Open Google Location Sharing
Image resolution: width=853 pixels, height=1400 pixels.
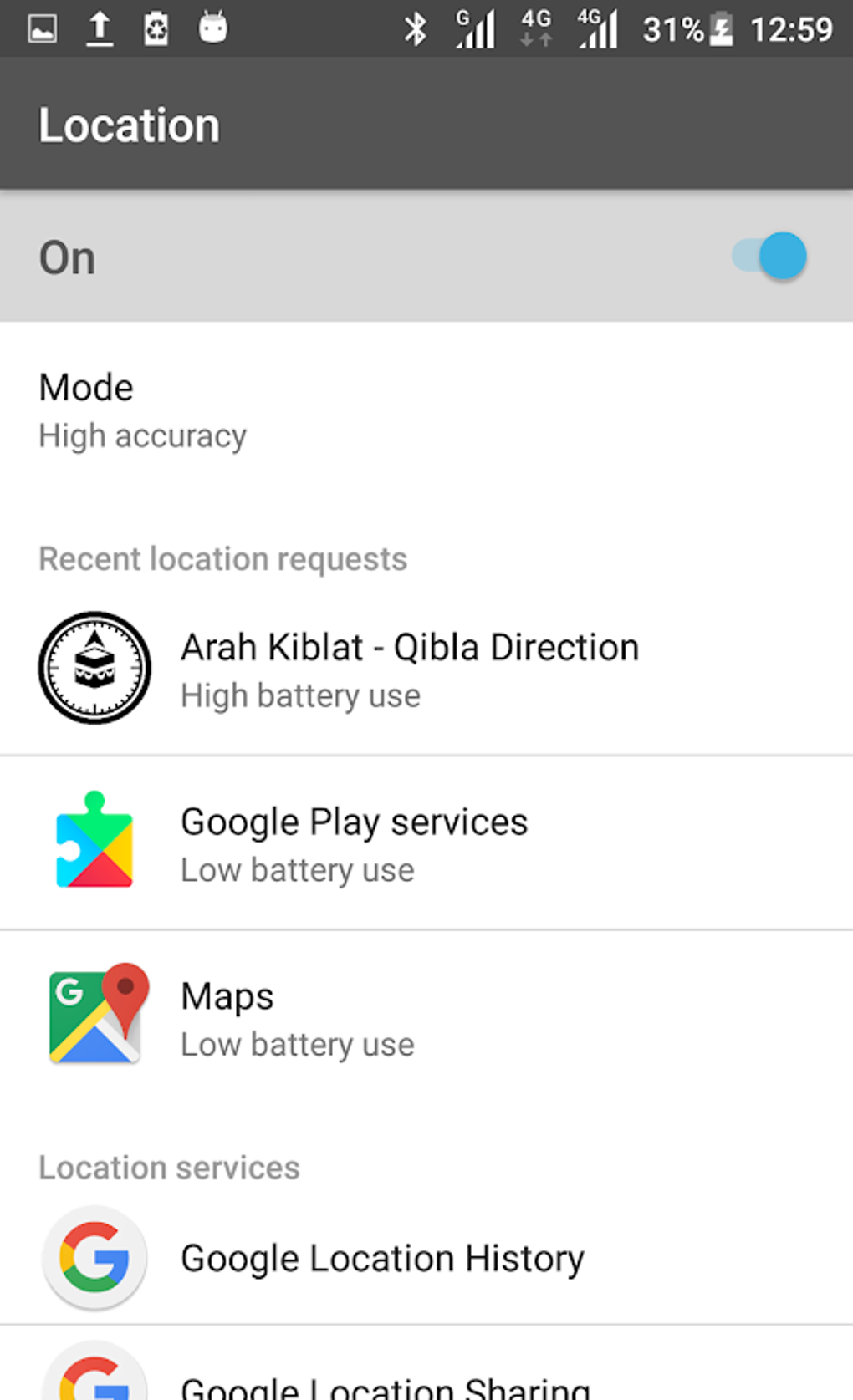(385, 1383)
